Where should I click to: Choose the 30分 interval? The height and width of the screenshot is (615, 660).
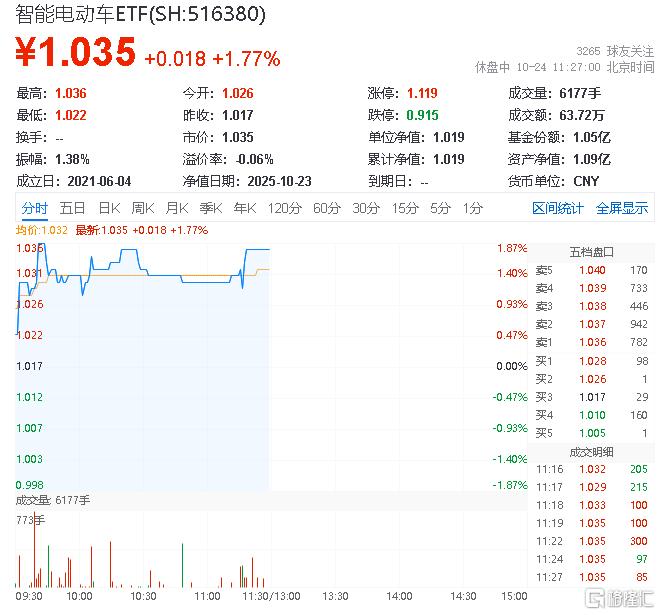click(366, 208)
